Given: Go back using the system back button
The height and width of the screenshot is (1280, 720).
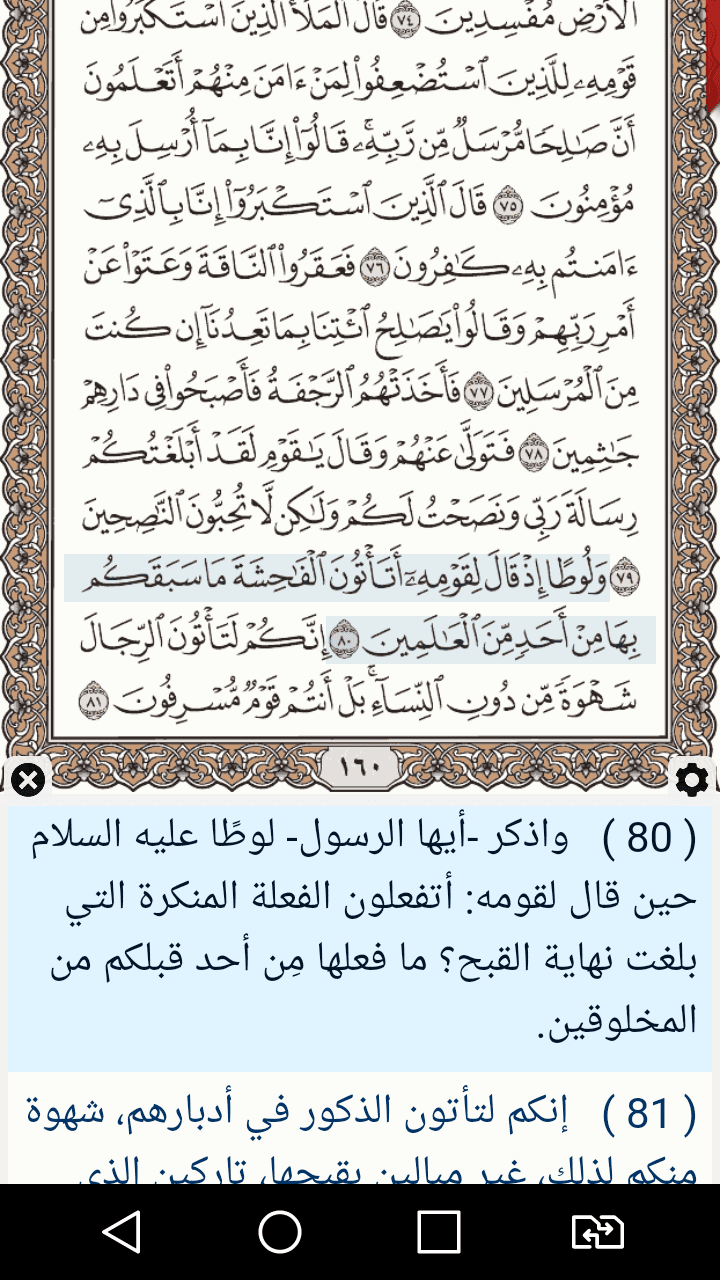Looking at the screenshot, I should (122, 1232).
